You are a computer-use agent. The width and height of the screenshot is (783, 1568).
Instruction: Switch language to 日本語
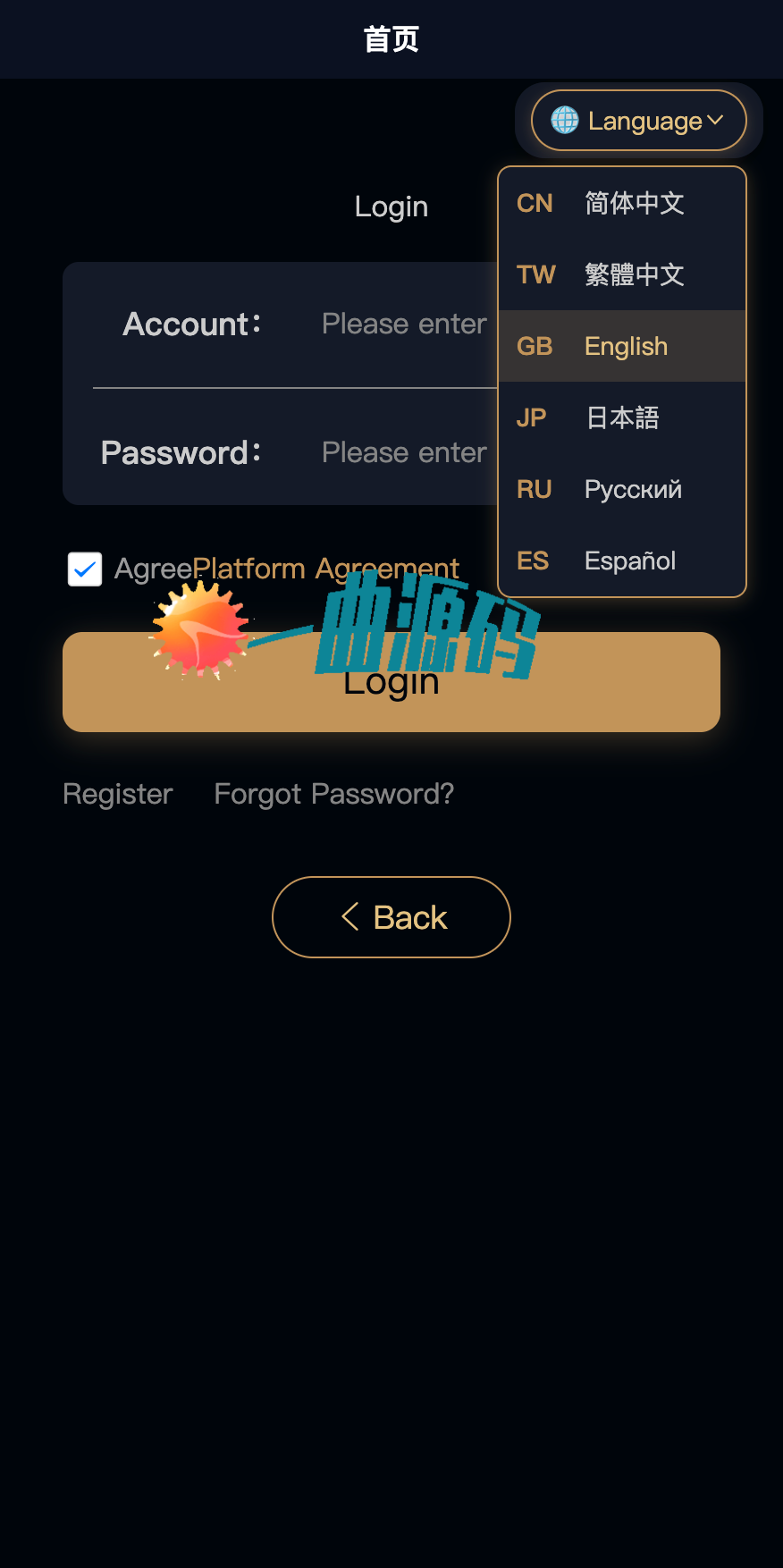pyautogui.click(x=622, y=417)
